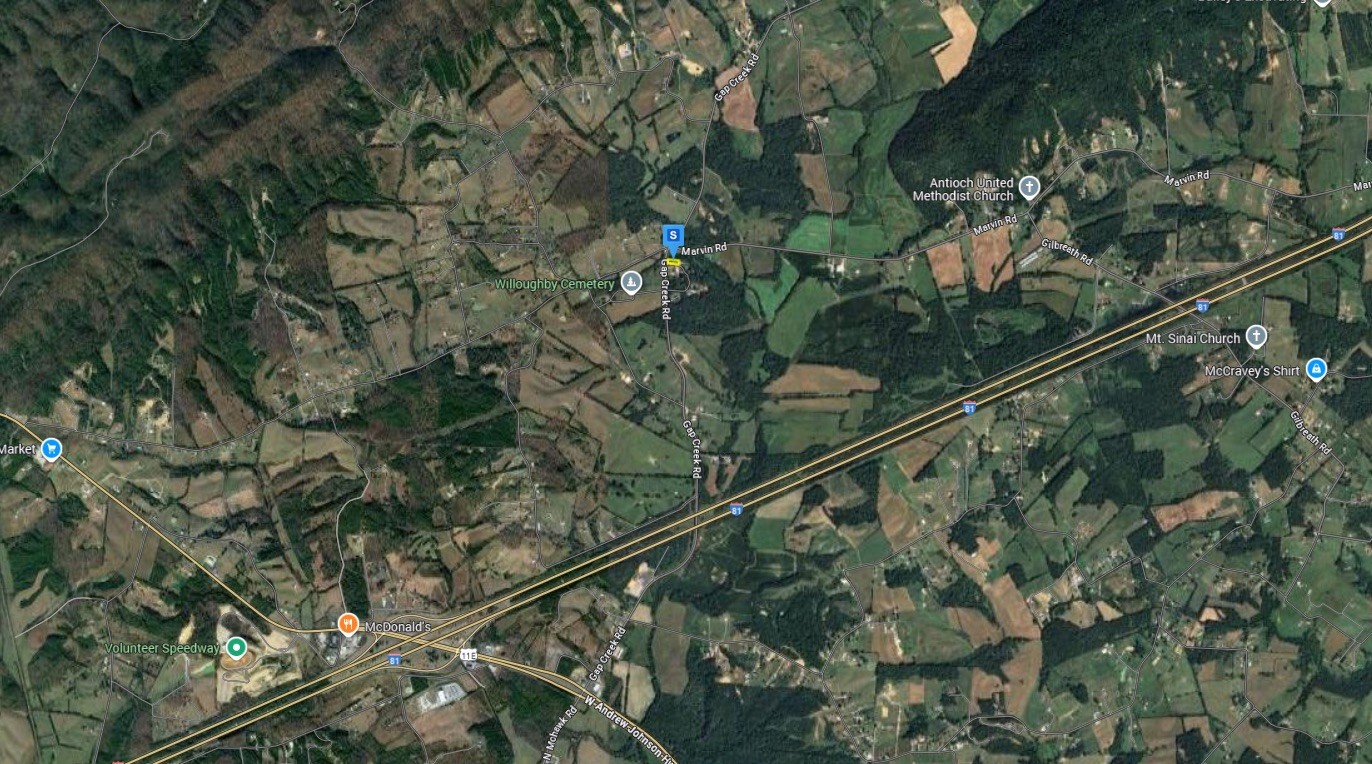The width and height of the screenshot is (1372, 764).
Task: Open the Antioch United Methodist Church marker
Action: click(1029, 186)
